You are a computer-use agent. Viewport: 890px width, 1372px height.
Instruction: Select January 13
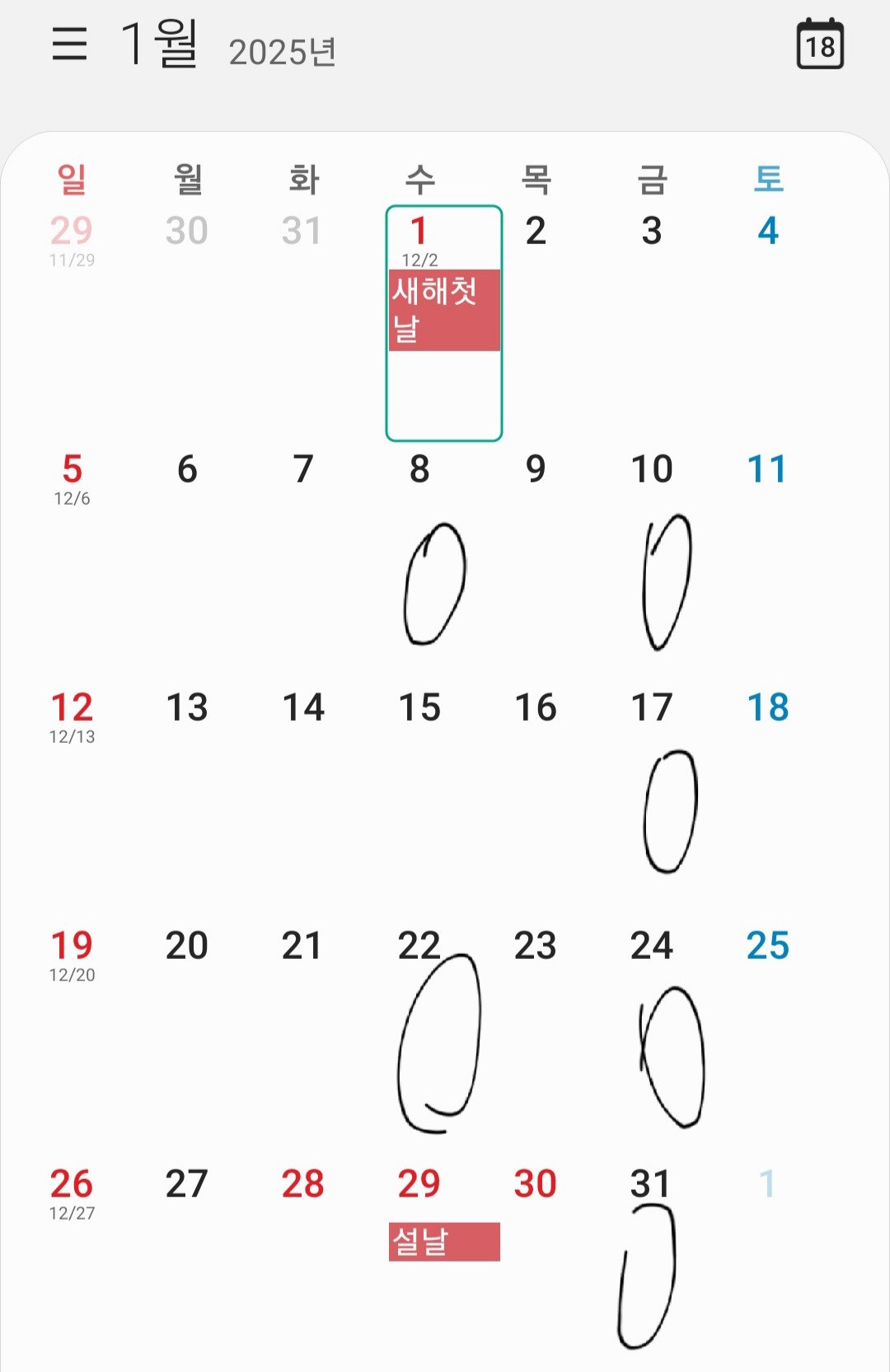(x=187, y=708)
